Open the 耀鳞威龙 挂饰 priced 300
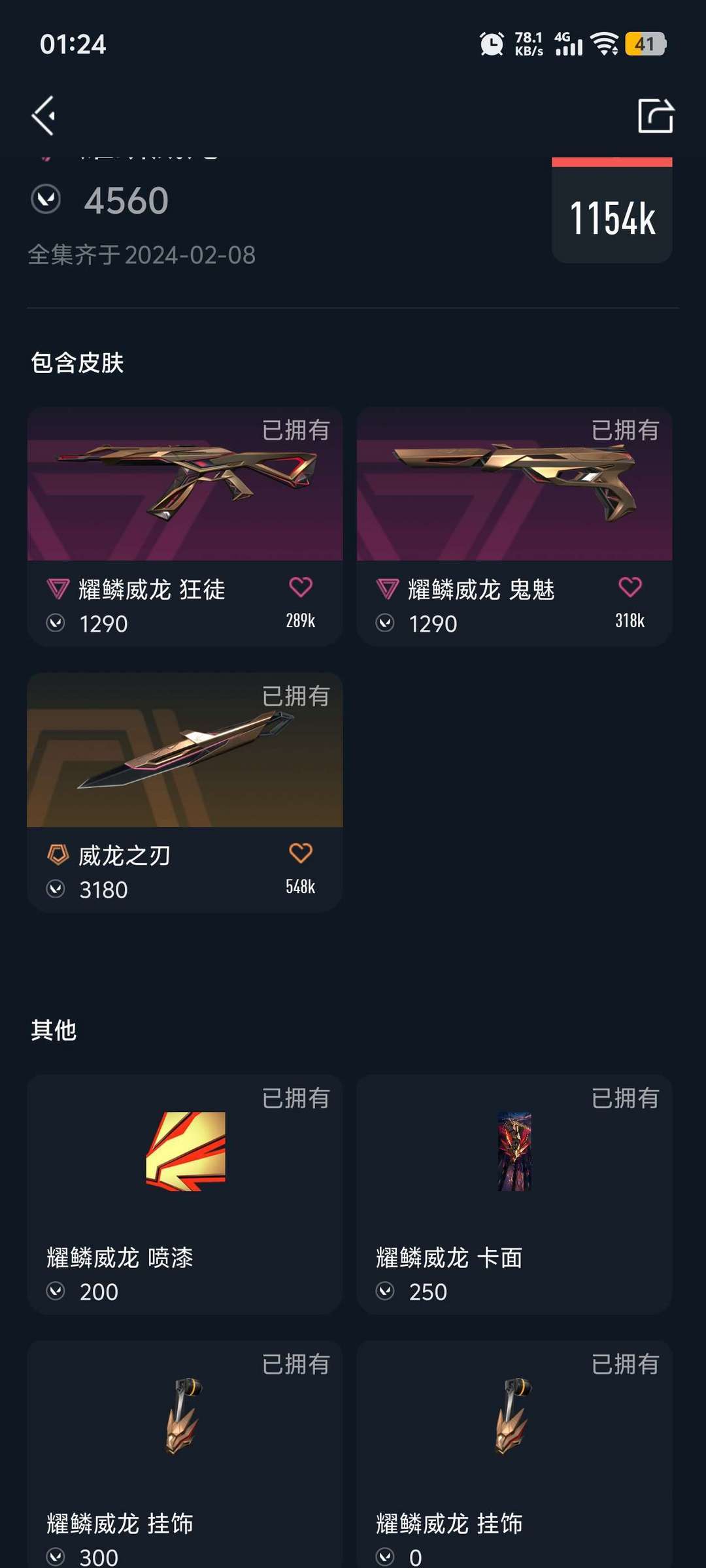 click(185, 1454)
